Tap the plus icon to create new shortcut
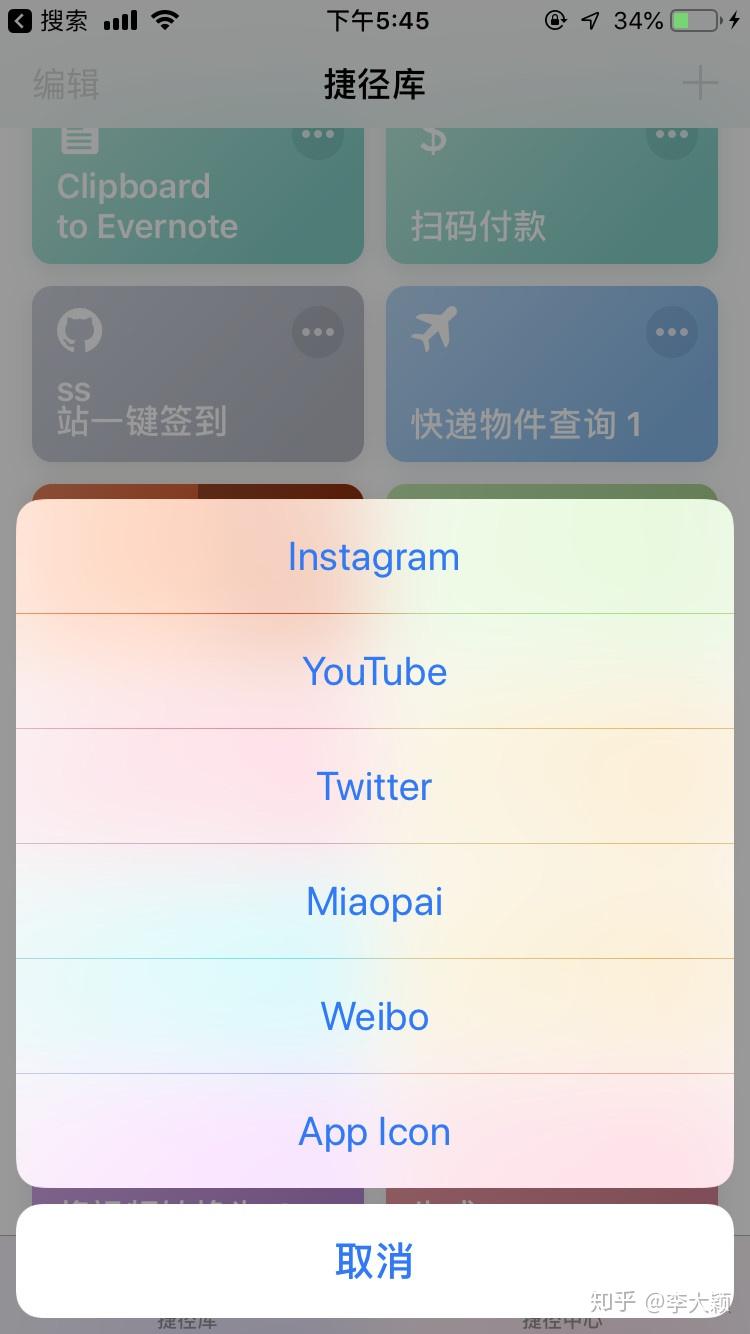Viewport: 750px width, 1334px height. [700, 84]
